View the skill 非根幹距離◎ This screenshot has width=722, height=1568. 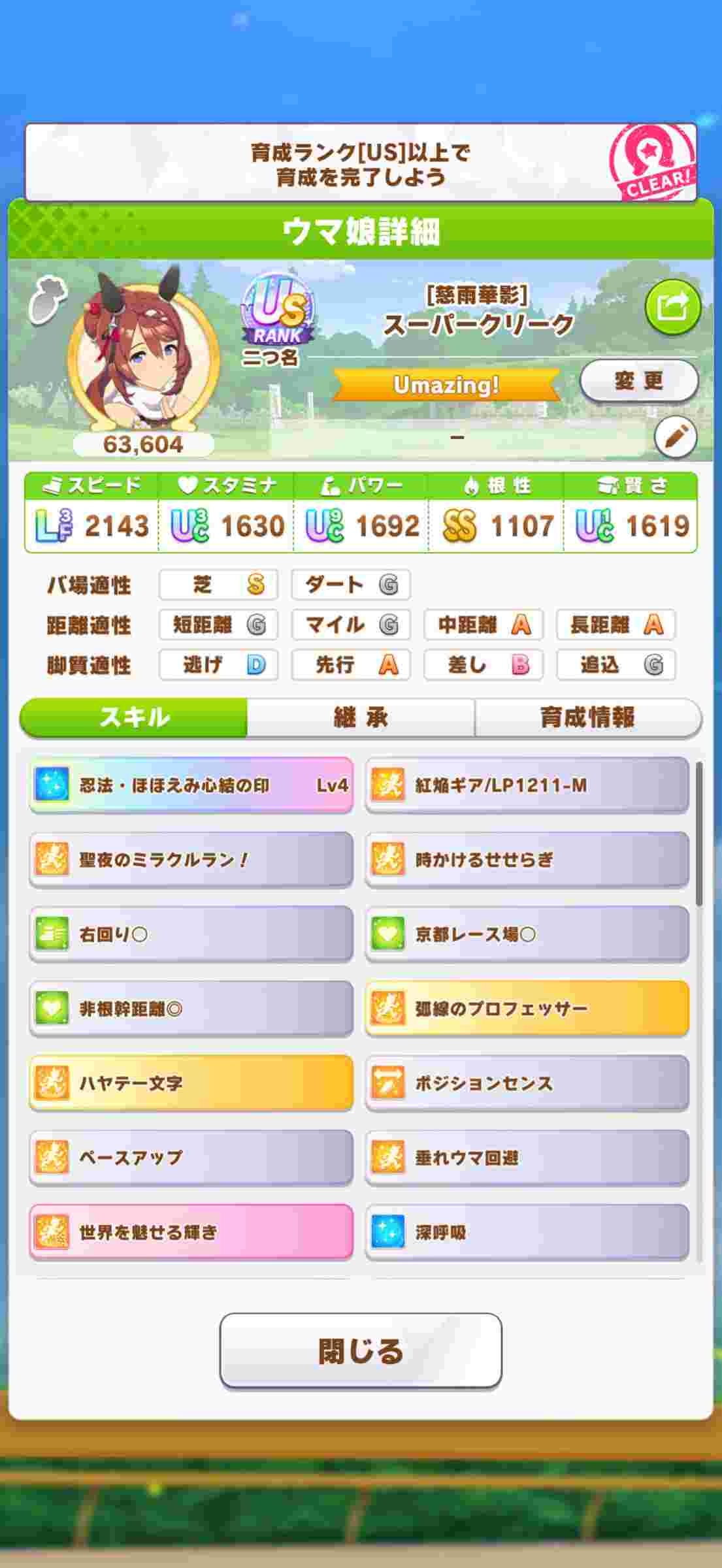point(191,1009)
